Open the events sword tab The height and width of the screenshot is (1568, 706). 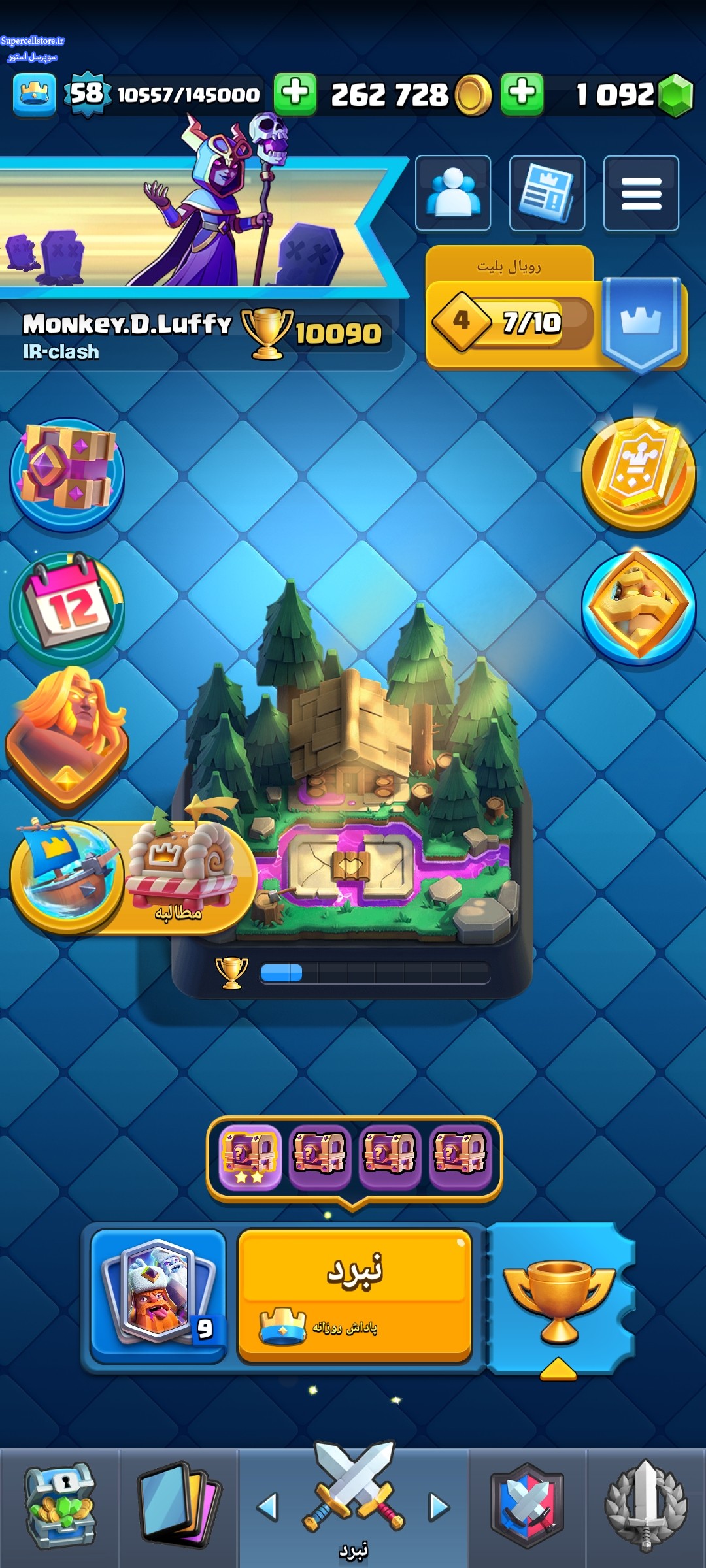click(645, 1506)
